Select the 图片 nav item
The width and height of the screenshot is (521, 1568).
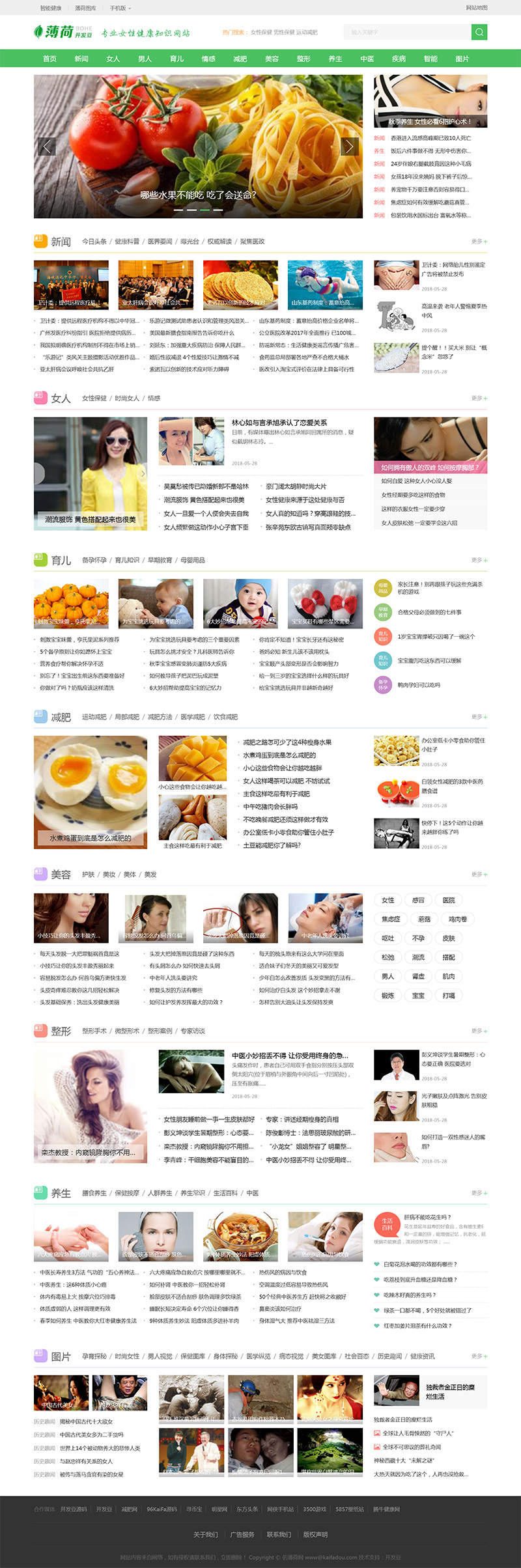tap(462, 59)
